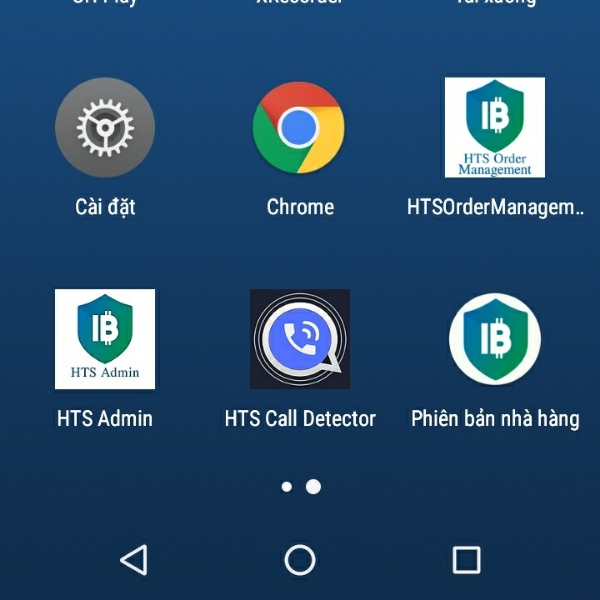Launch the HTS Call Detector app
This screenshot has width=600, height=600.
pyautogui.click(x=299, y=339)
